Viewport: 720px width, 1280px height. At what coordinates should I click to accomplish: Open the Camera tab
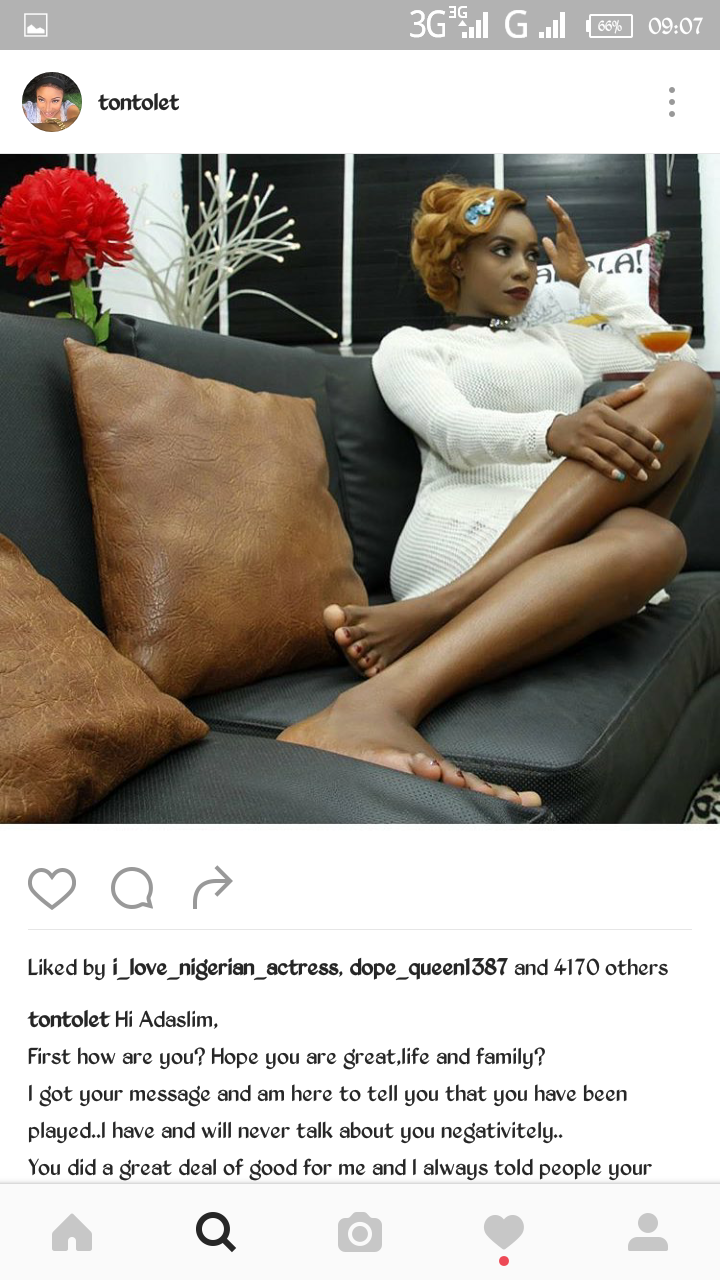360,1232
